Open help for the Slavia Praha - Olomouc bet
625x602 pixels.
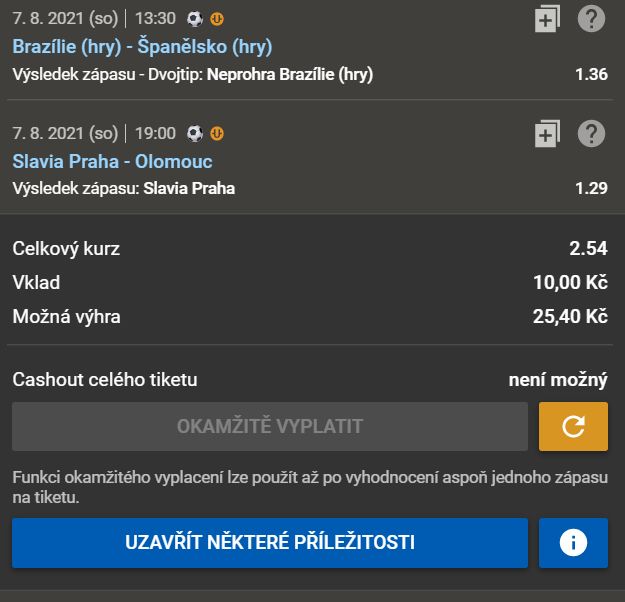pyautogui.click(x=592, y=133)
